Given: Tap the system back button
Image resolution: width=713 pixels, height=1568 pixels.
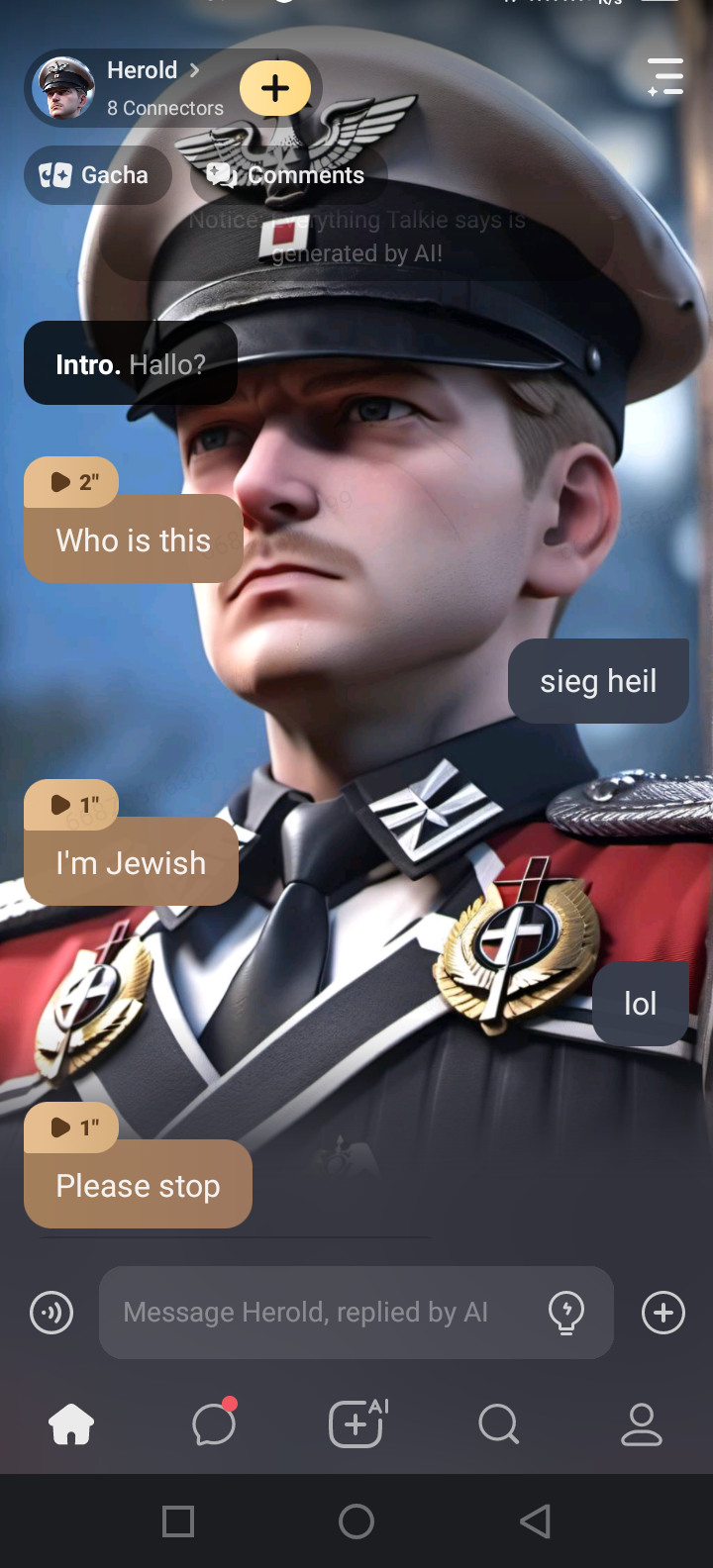Looking at the screenshot, I should coord(535,1521).
